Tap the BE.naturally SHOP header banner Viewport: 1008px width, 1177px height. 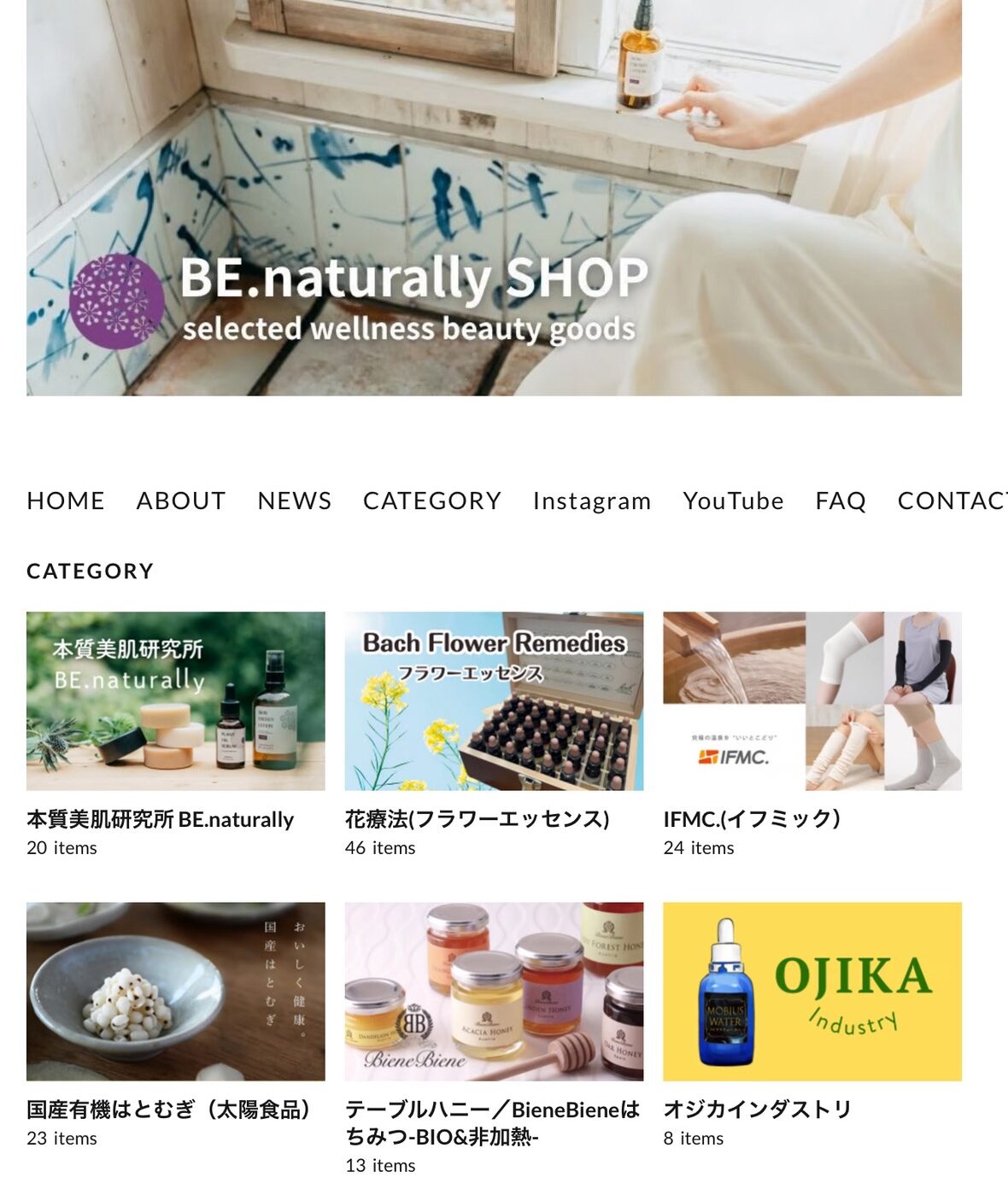[x=494, y=198]
